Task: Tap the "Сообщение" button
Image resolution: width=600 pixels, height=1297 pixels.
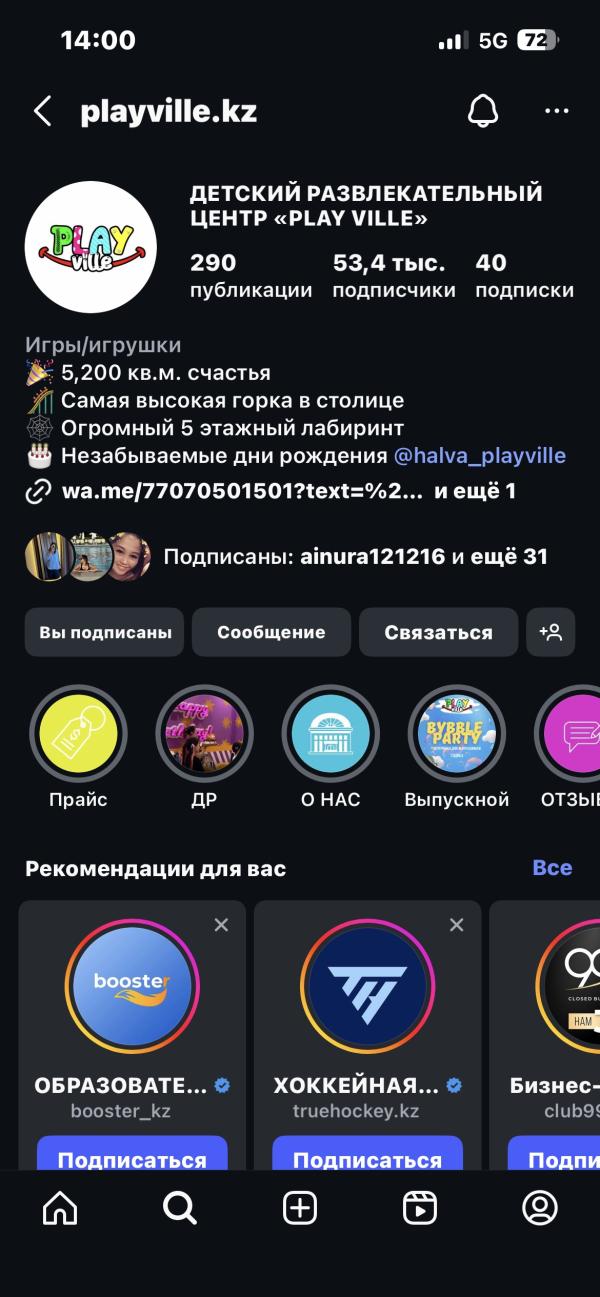Action: tap(271, 632)
